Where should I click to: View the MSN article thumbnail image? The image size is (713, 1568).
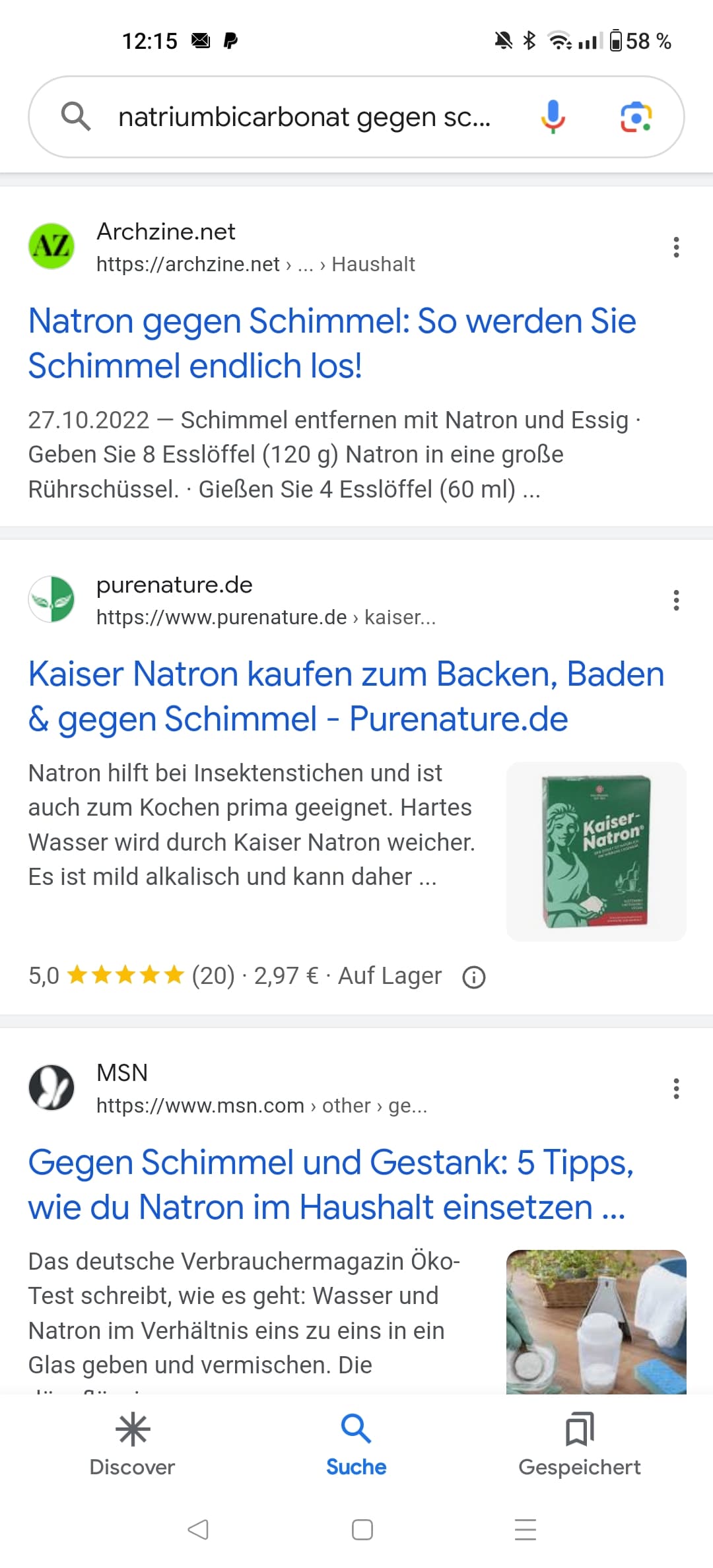point(596,1321)
